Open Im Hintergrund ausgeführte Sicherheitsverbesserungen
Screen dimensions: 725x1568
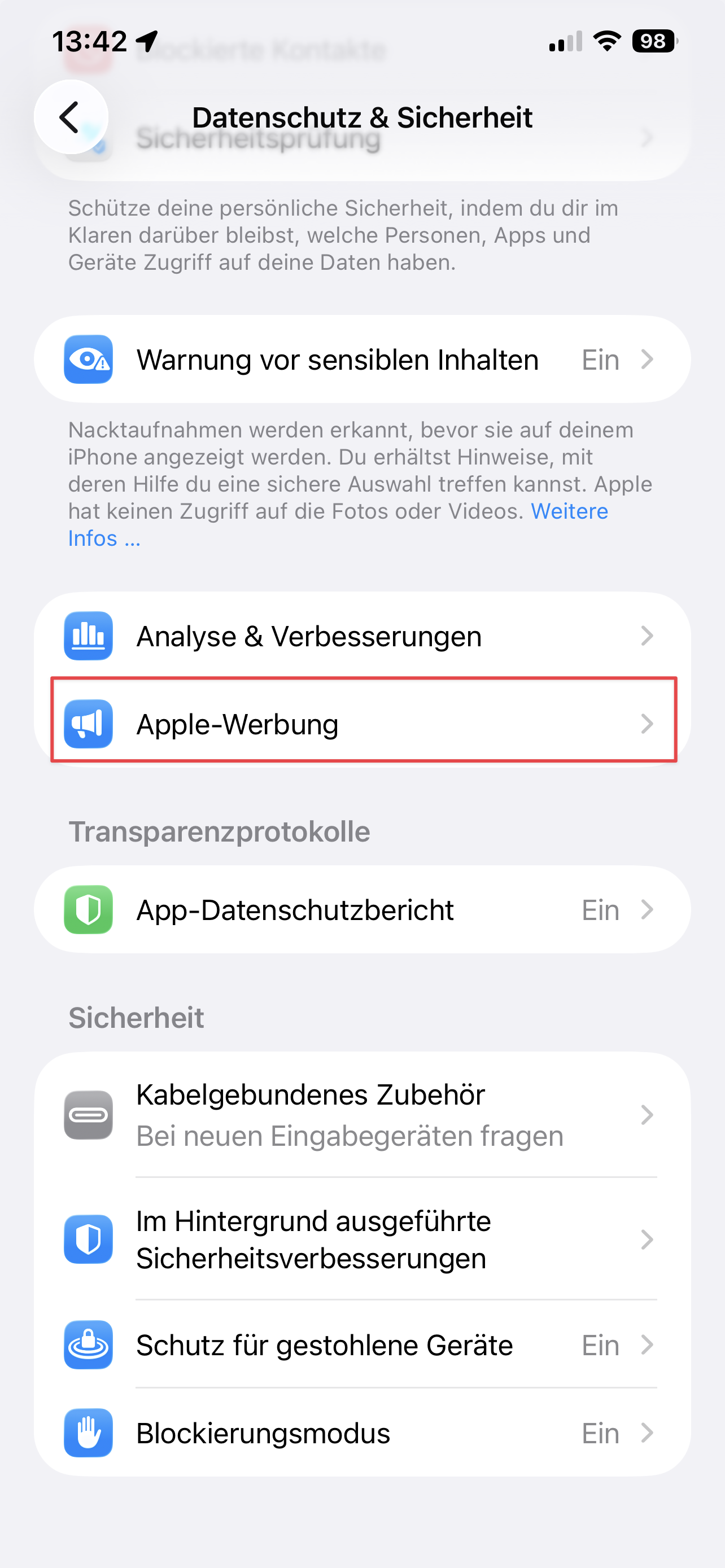click(361, 1239)
